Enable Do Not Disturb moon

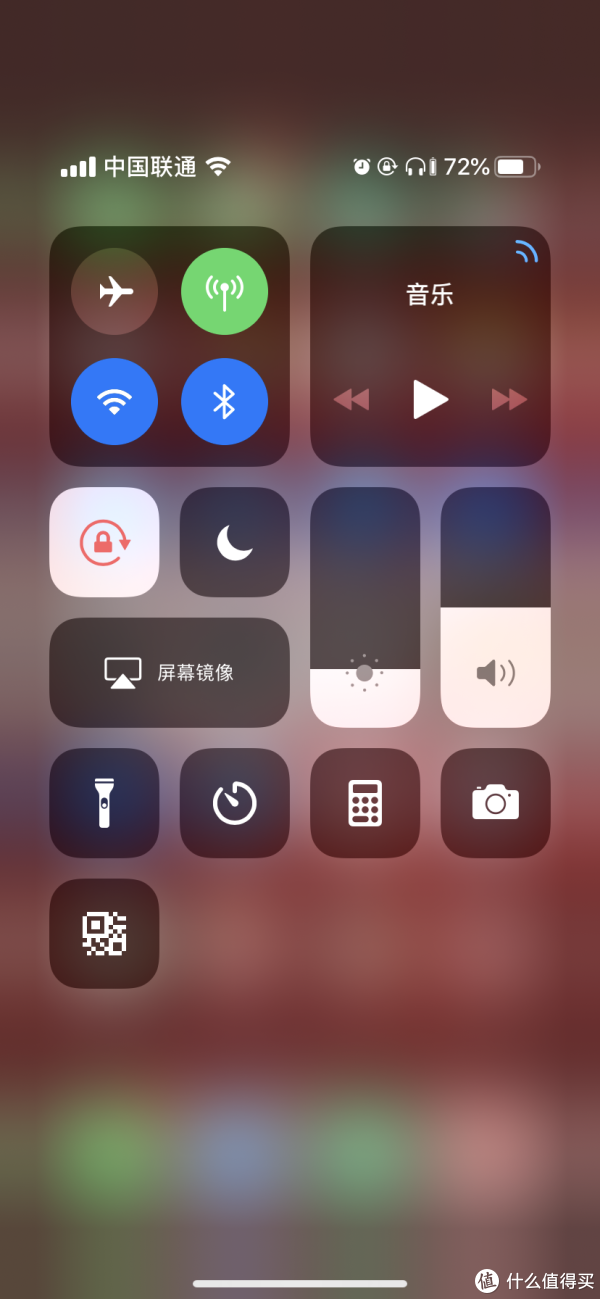(235, 542)
